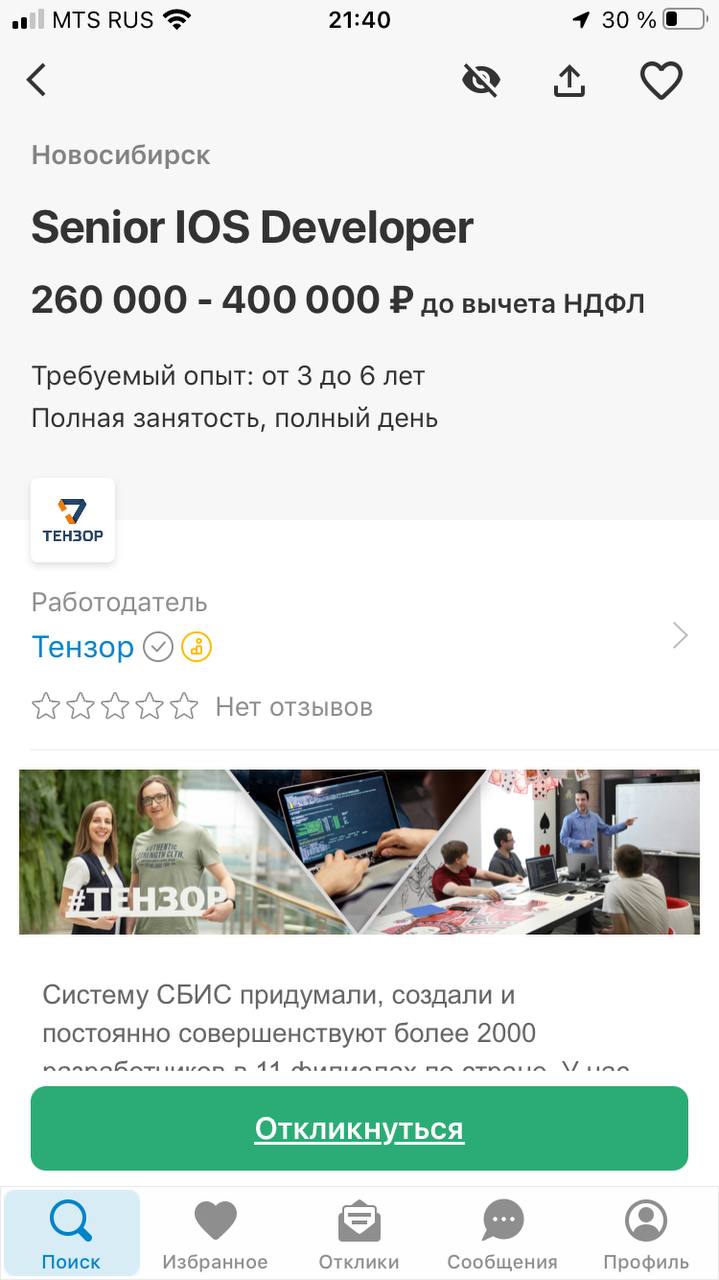Go back to the previous screen

(x=37, y=80)
